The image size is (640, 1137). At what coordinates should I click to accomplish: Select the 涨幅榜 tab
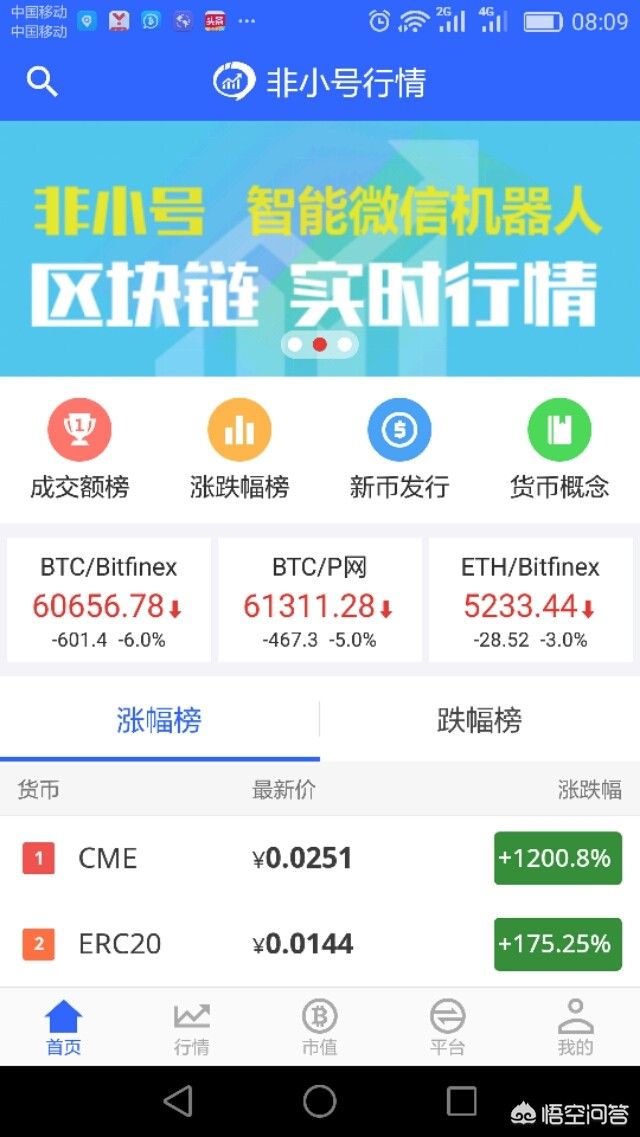pyautogui.click(x=159, y=720)
